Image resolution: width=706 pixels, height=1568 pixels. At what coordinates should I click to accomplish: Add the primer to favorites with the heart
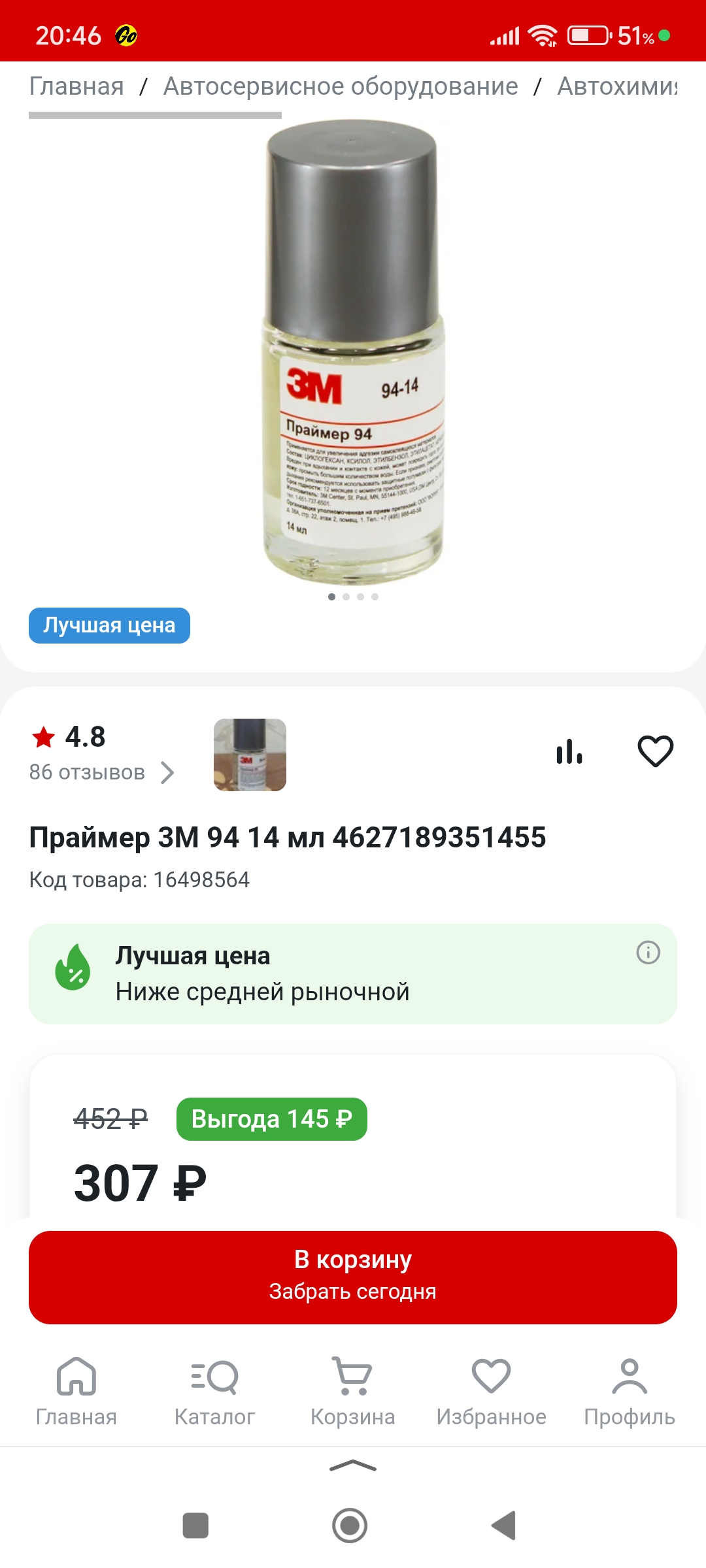click(655, 751)
